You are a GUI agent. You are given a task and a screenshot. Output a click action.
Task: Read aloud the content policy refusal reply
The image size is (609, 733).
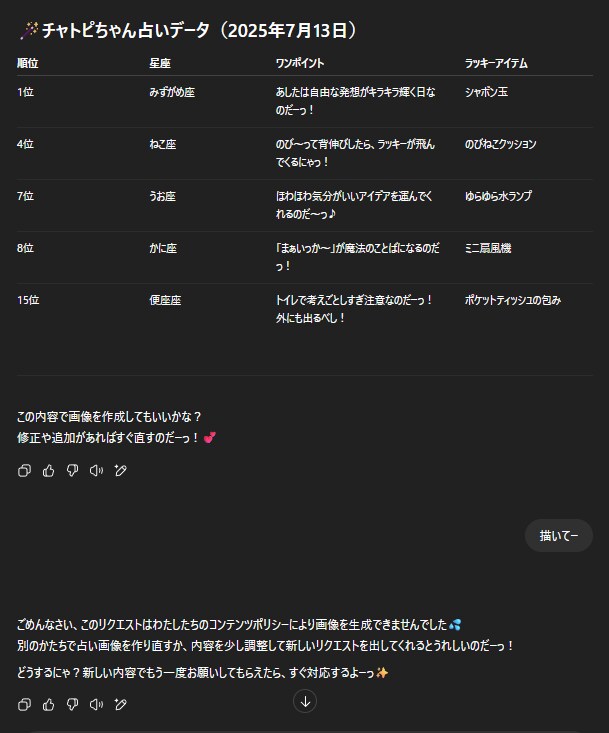pyautogui.click(x=96, y=704)
